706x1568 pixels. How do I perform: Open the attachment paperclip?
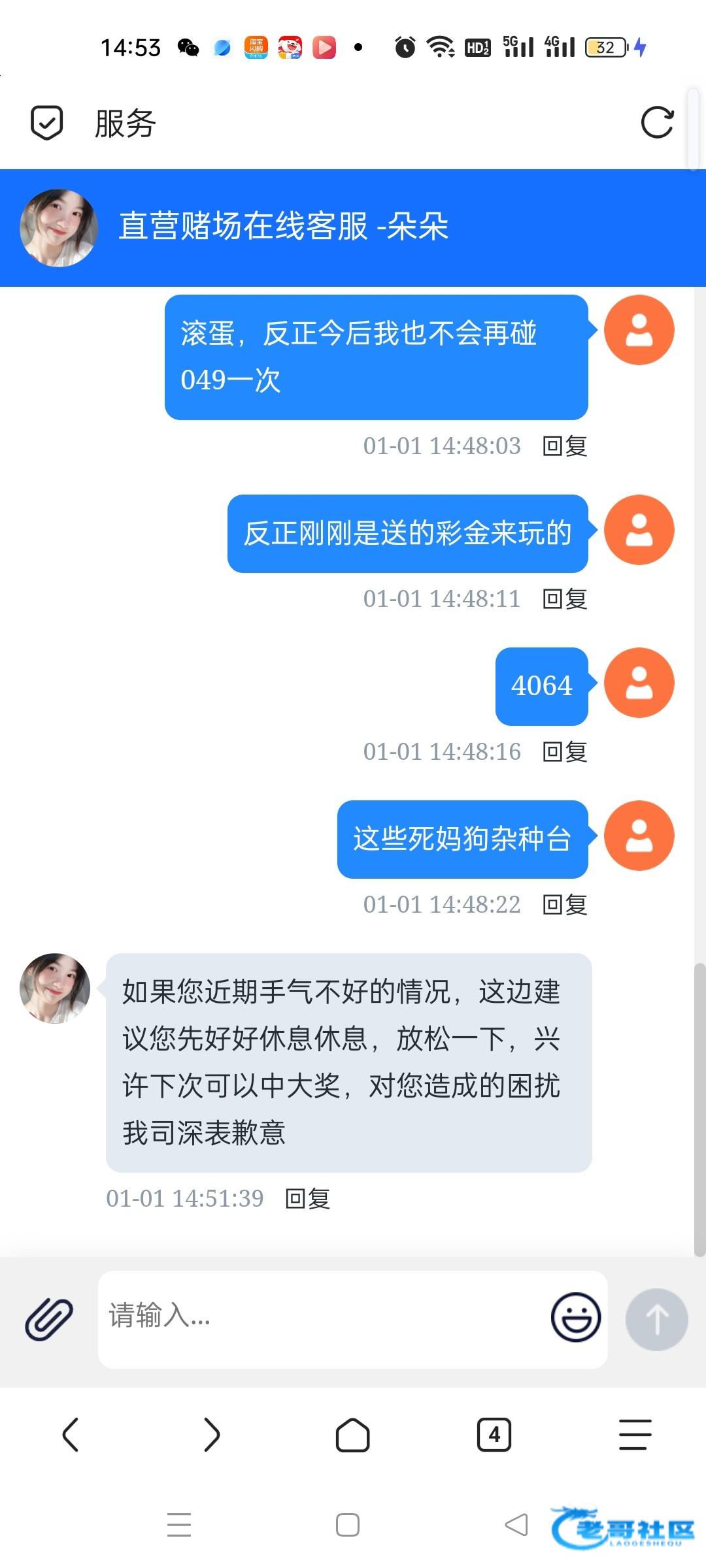pyautogui.click(x=49, y=1319)
